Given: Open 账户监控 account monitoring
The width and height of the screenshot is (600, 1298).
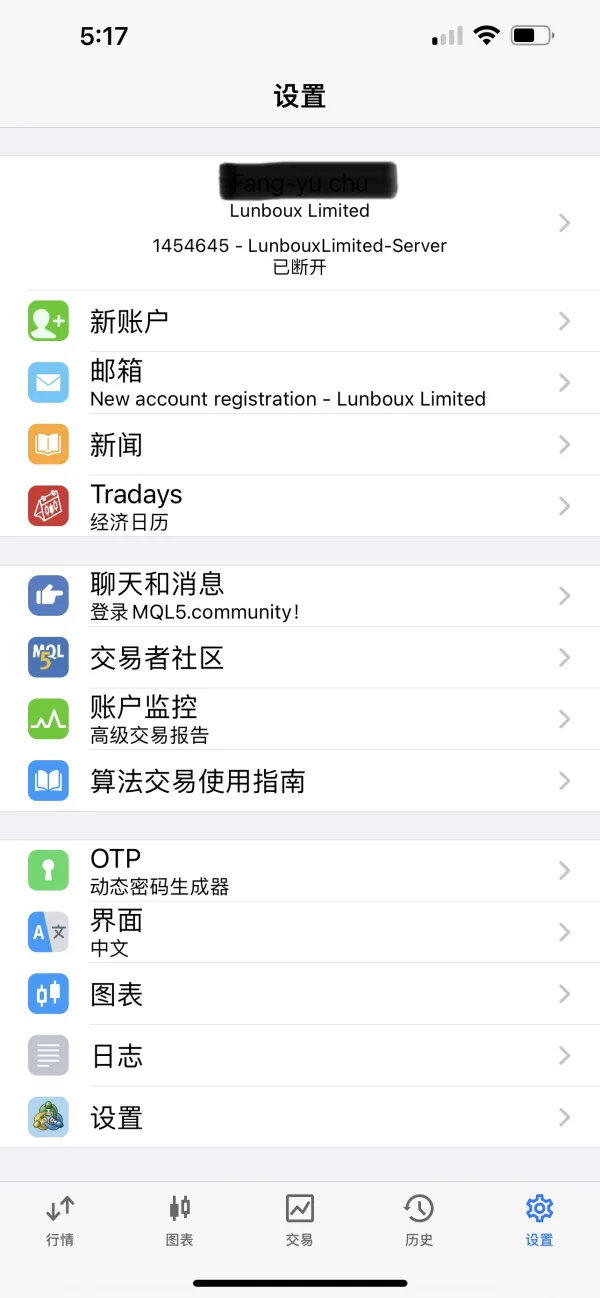Looking at the screenshot, I should tap(300, 719).
